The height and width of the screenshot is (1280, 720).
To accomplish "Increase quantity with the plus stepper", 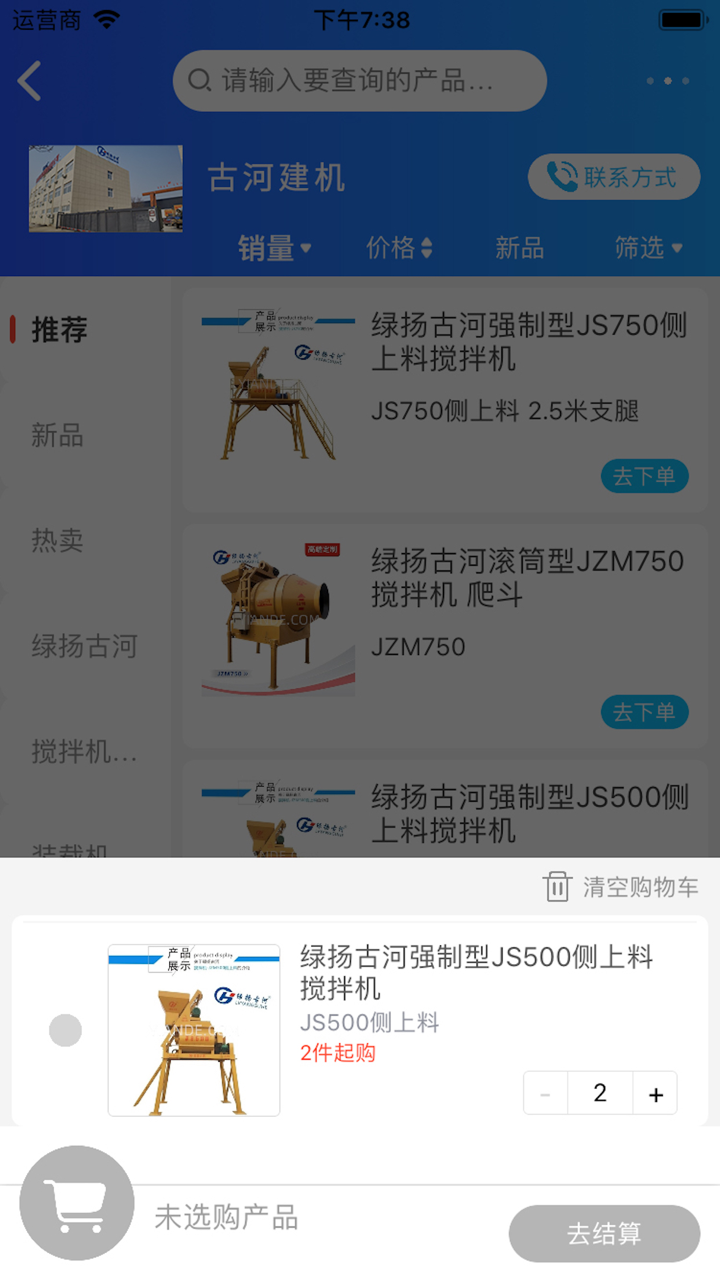I will tap(655, 1093).
